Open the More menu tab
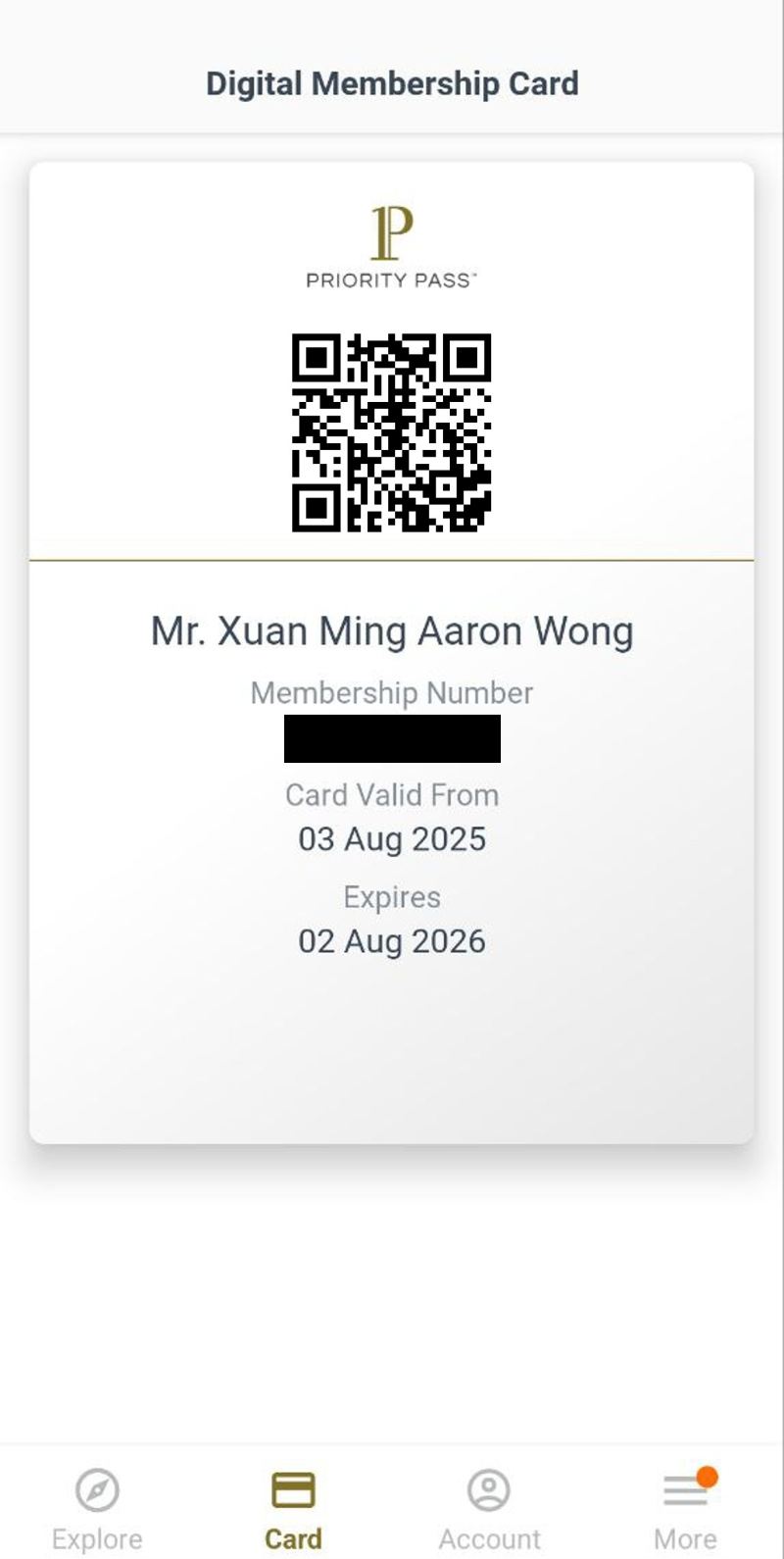The width and height of the screenshot is (784, 1559). pyautogui.click(x=685, y=1508)
